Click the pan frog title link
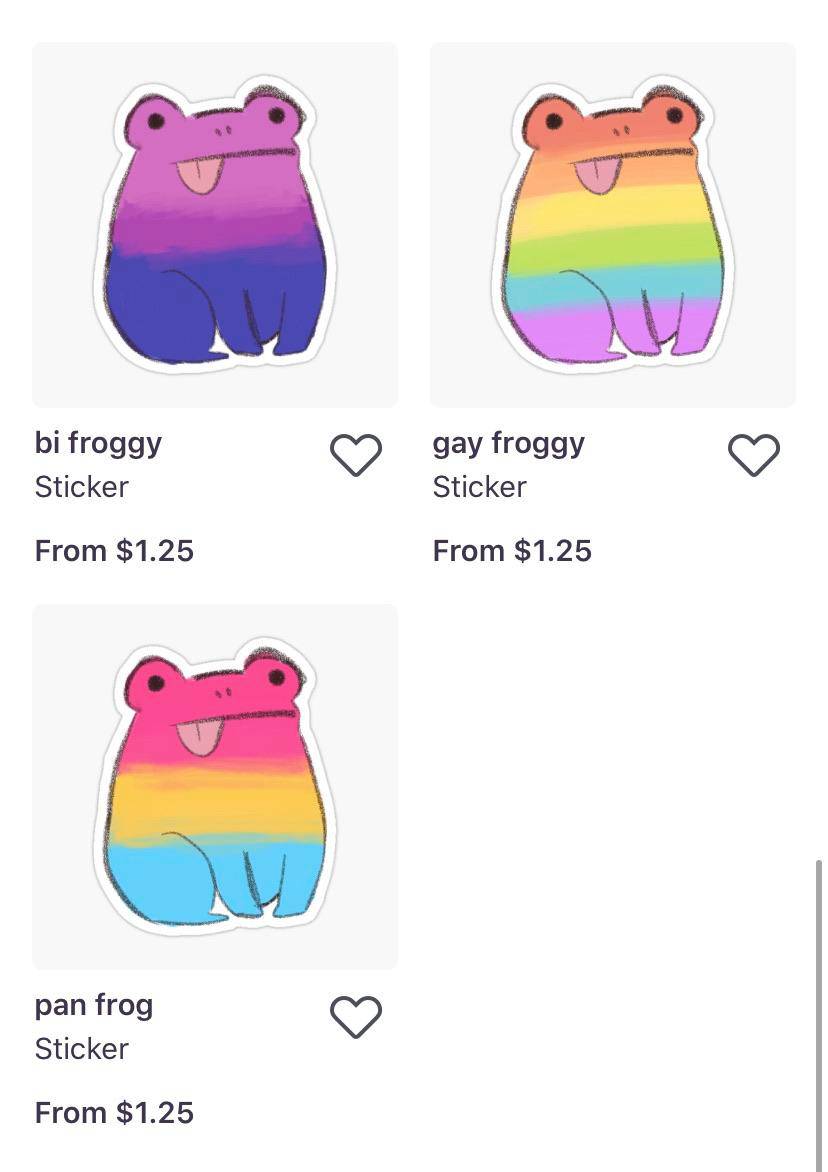This screenshot has width=828, height=1172. pyautogui.click(x=93, y=1004)
